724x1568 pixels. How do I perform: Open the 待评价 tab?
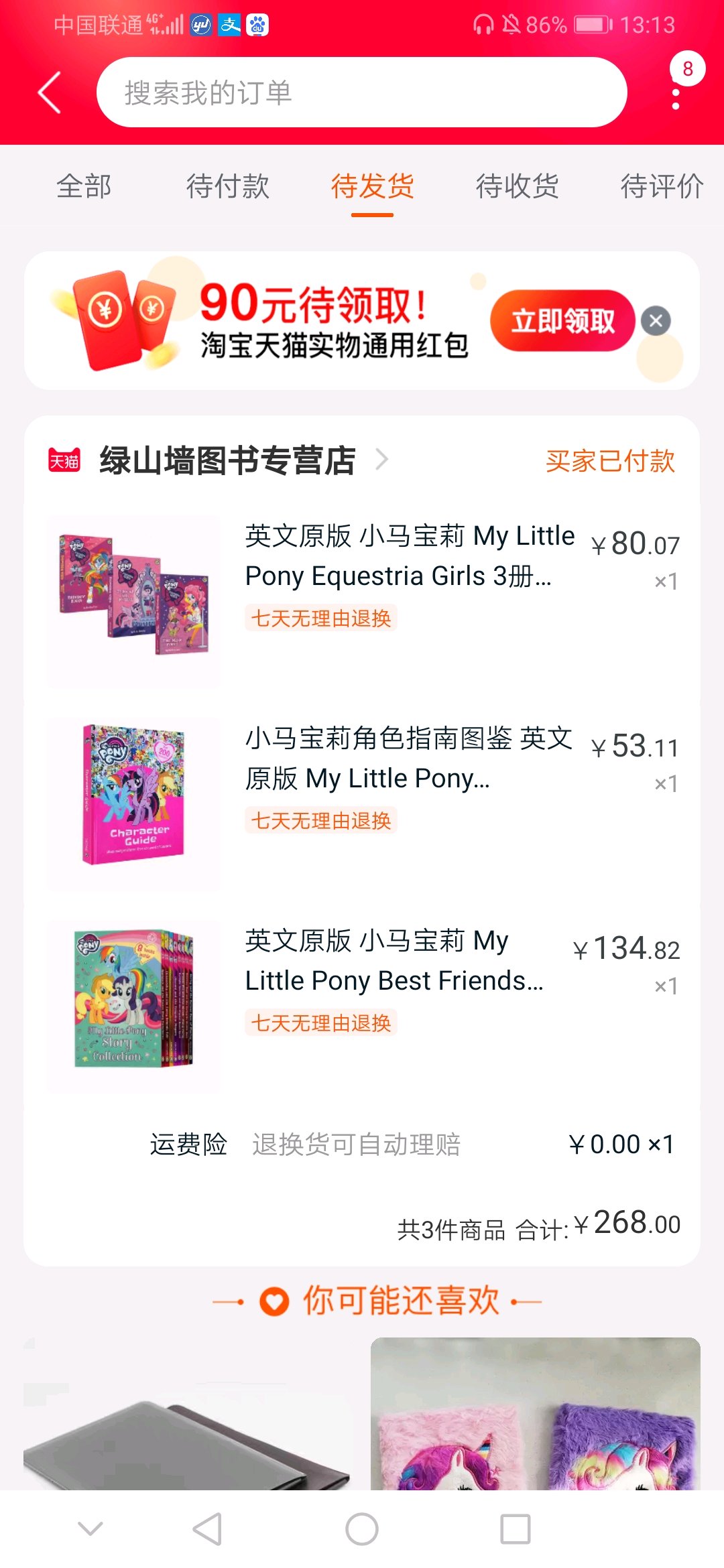click(661, 186)
